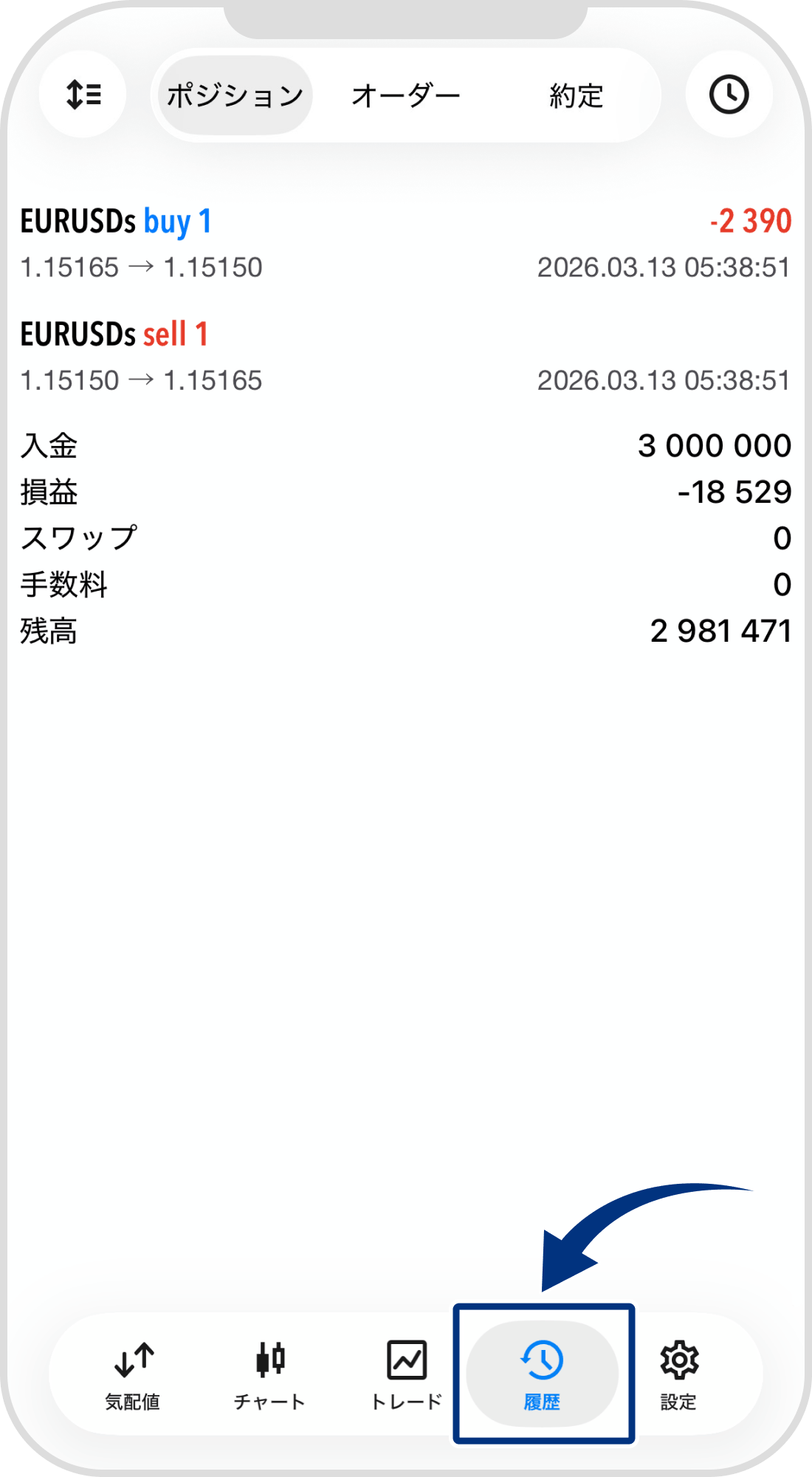
Task: Open the チャート (Chart) screen
Action: pyautogui.click(x=270, y=1374)
